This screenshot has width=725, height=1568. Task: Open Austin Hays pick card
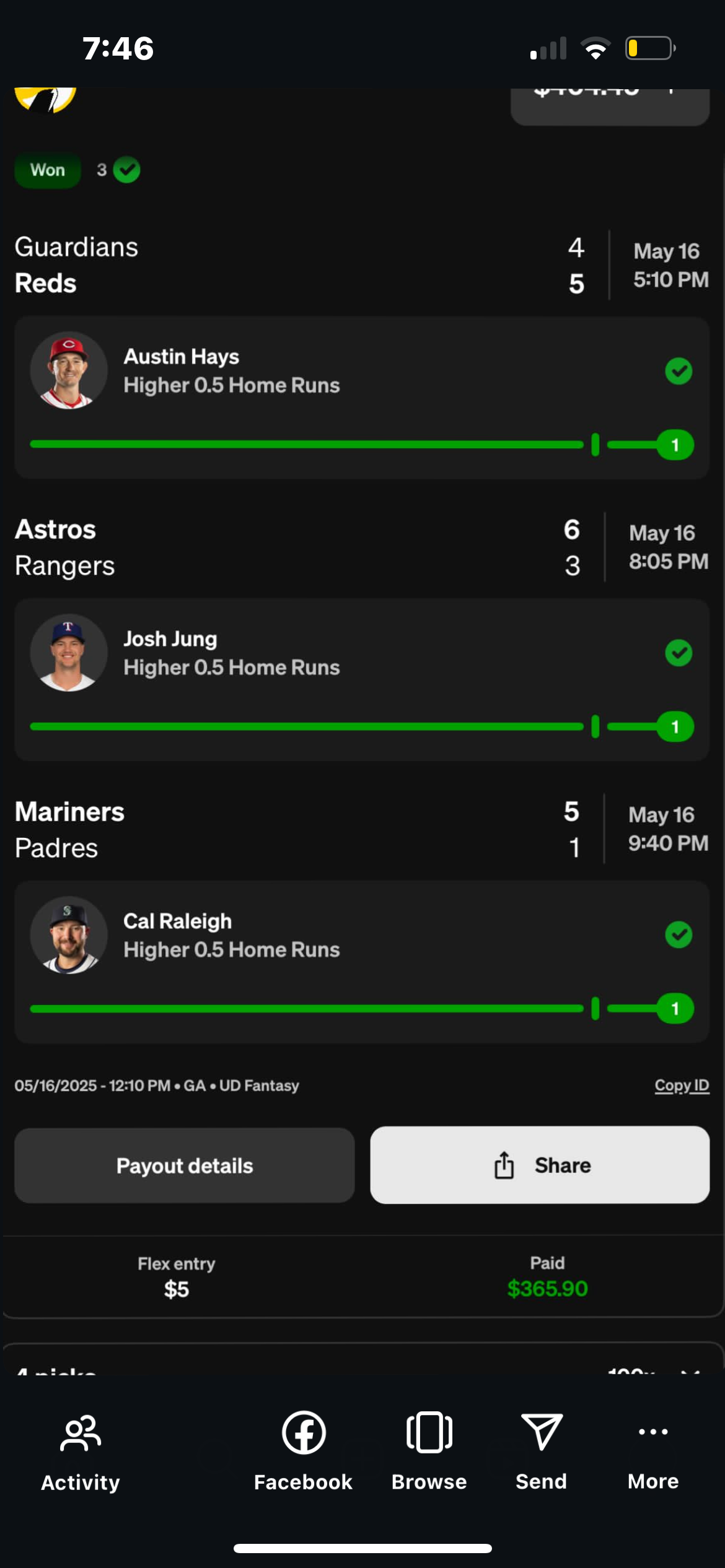(x=361, y=398)
